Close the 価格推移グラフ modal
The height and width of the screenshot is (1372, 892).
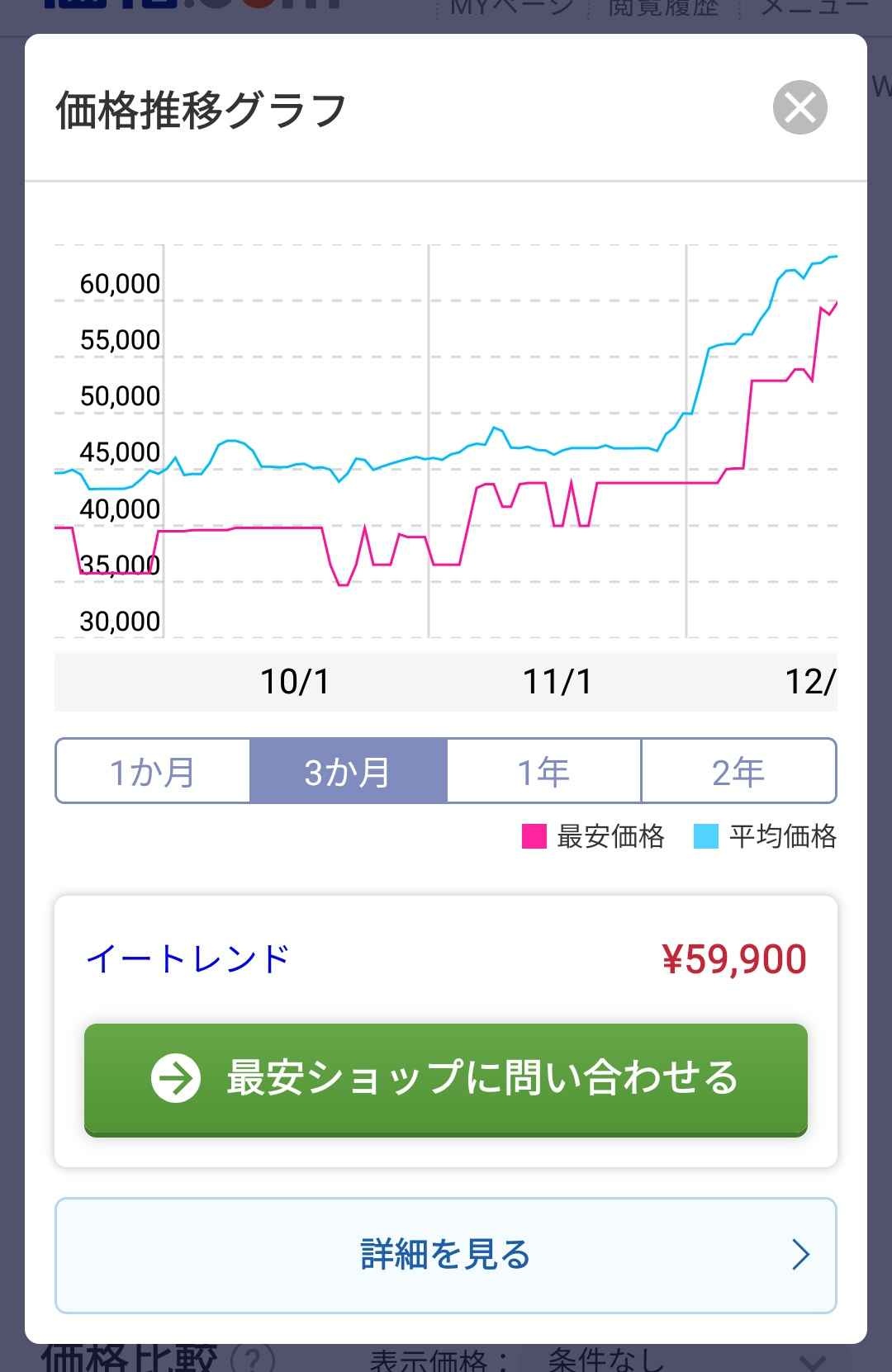(x=799, y=106)
